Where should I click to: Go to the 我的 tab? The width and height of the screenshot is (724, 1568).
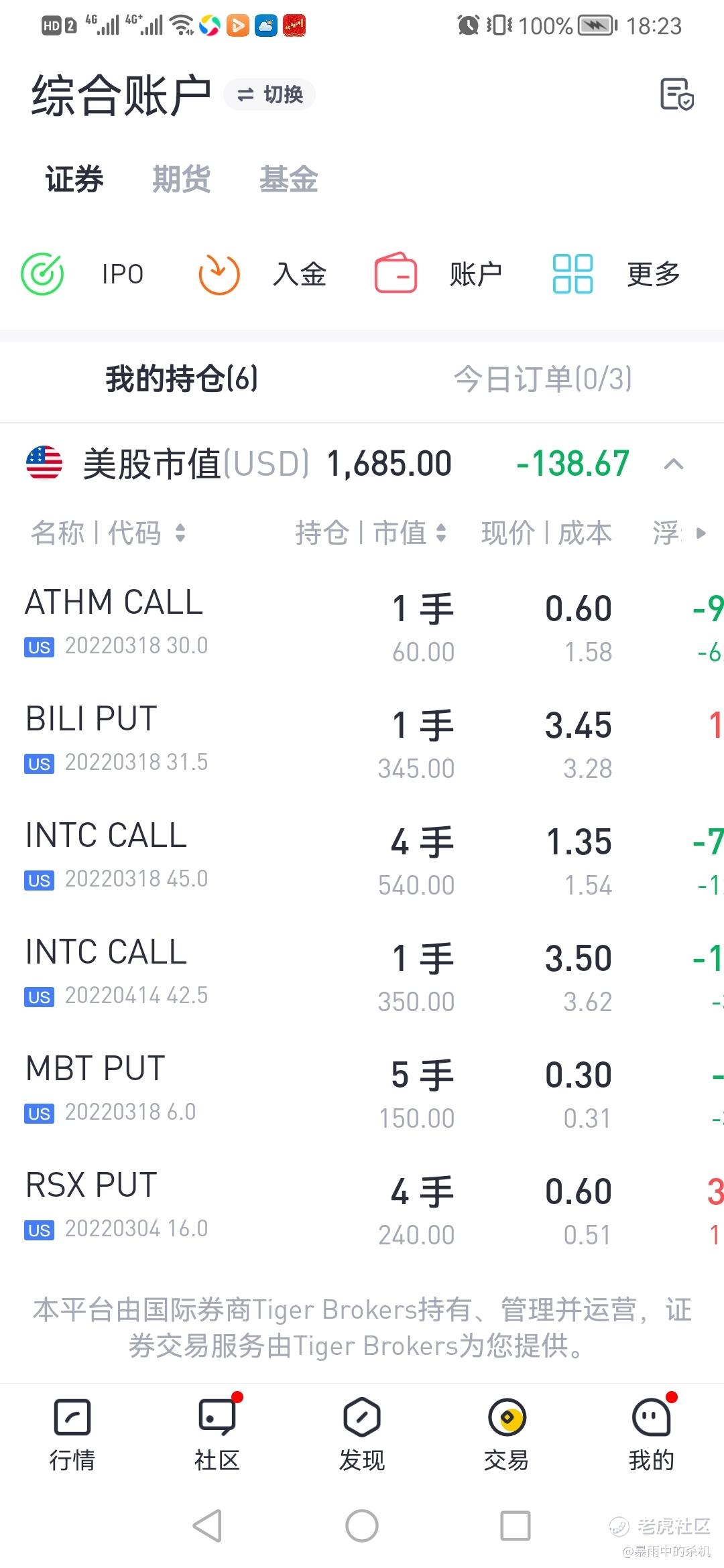coord(652,1435)
